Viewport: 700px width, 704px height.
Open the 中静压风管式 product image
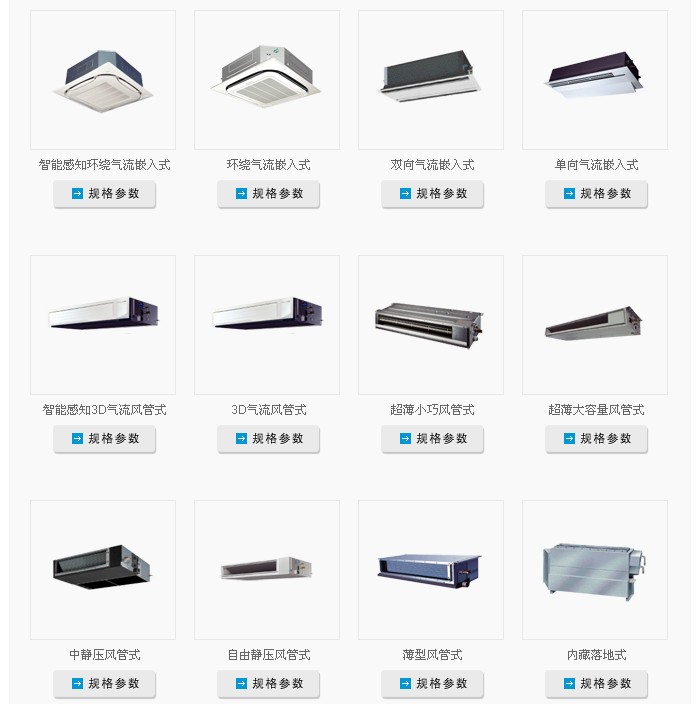pyautogui.click(x=103, y=569)
